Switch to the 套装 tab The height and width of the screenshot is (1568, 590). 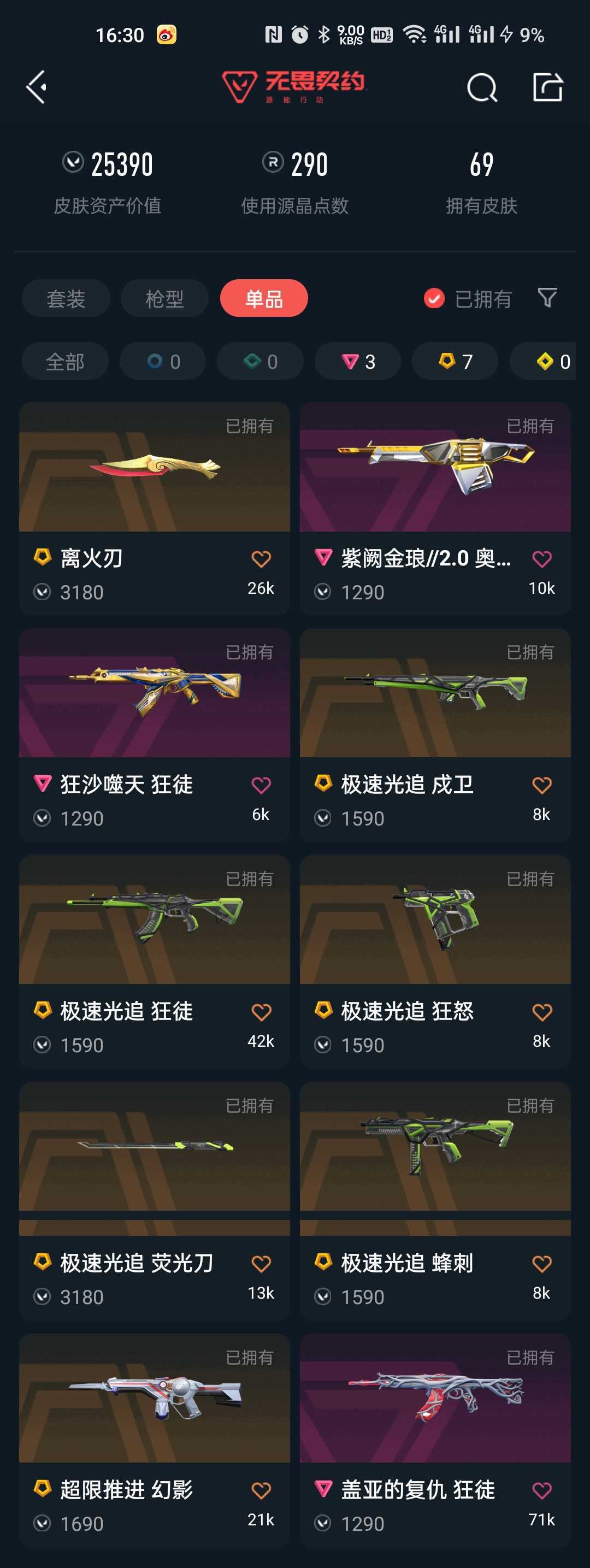point(66,298)
